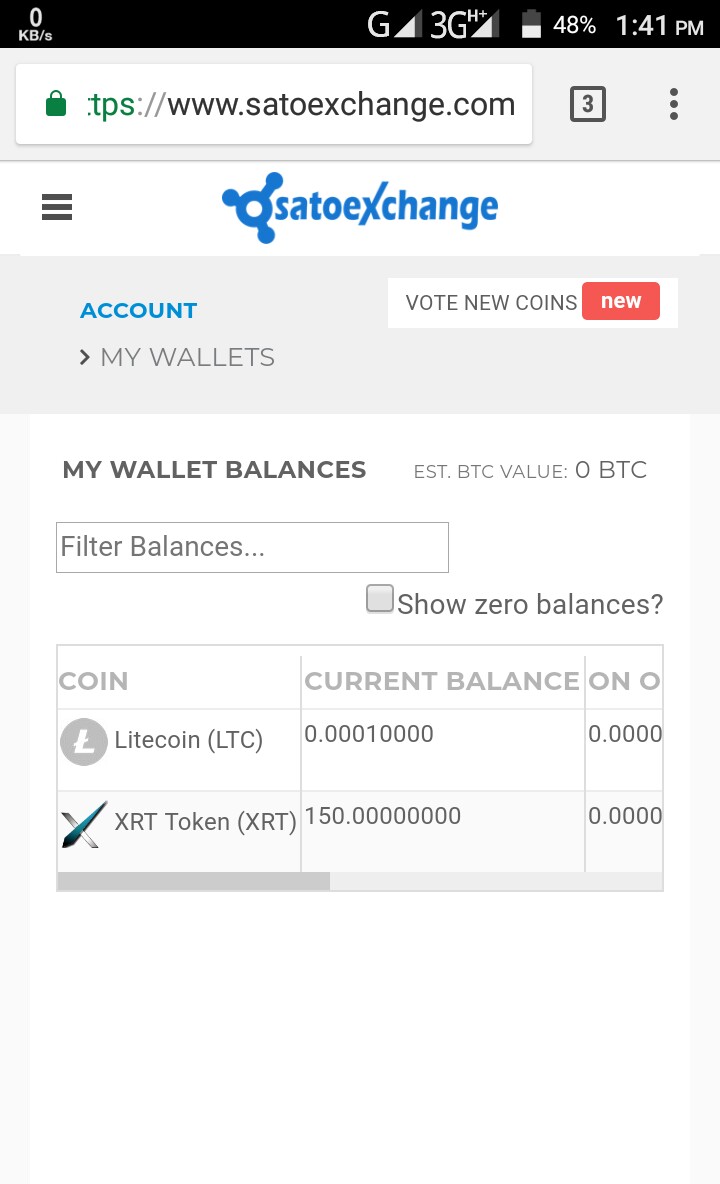
Task: Open the hamburger menu
Action: pyautogui.click(x=57, y=207)
